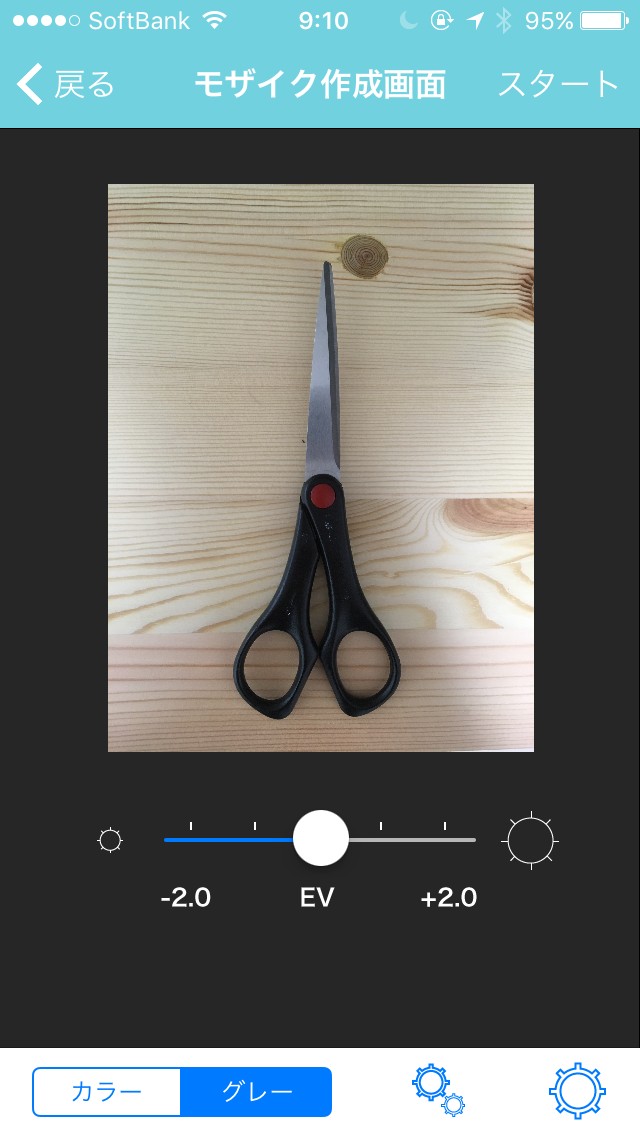The image size is (640, 1136).
Task: Go back with the 戻る button
Action: [66, 85]
